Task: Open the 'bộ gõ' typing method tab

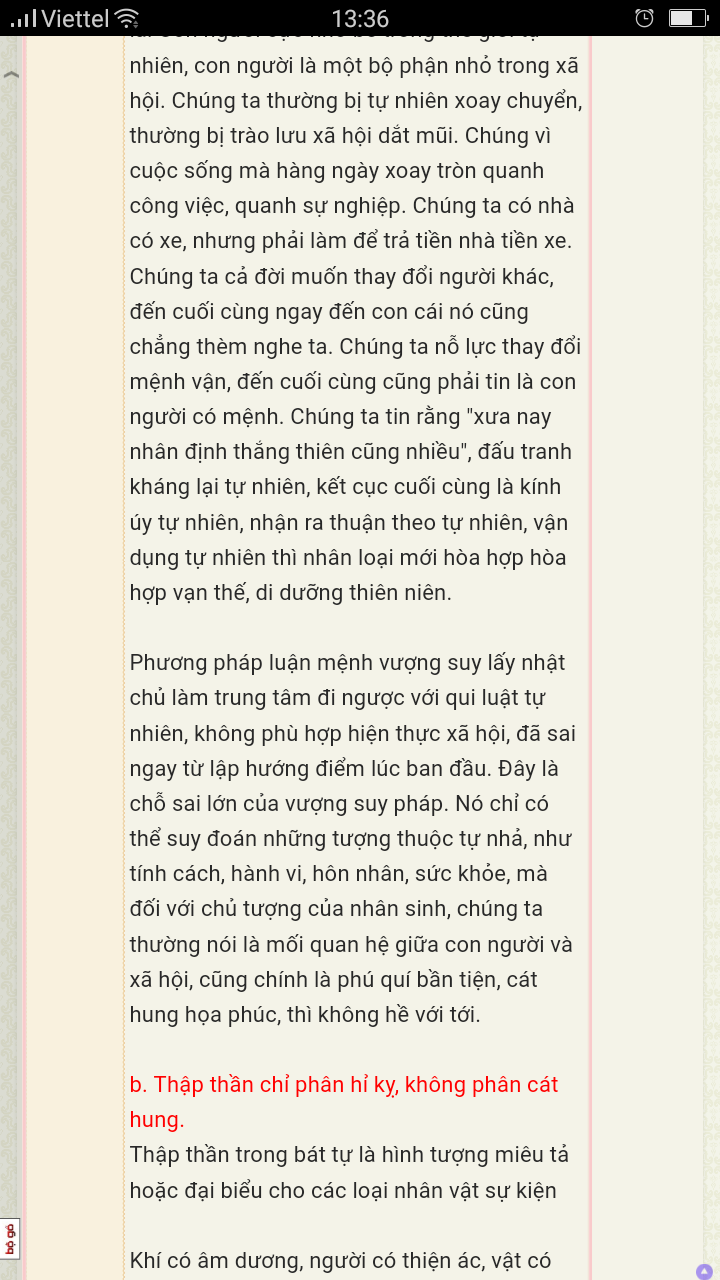Action: tap(10, 1239)
